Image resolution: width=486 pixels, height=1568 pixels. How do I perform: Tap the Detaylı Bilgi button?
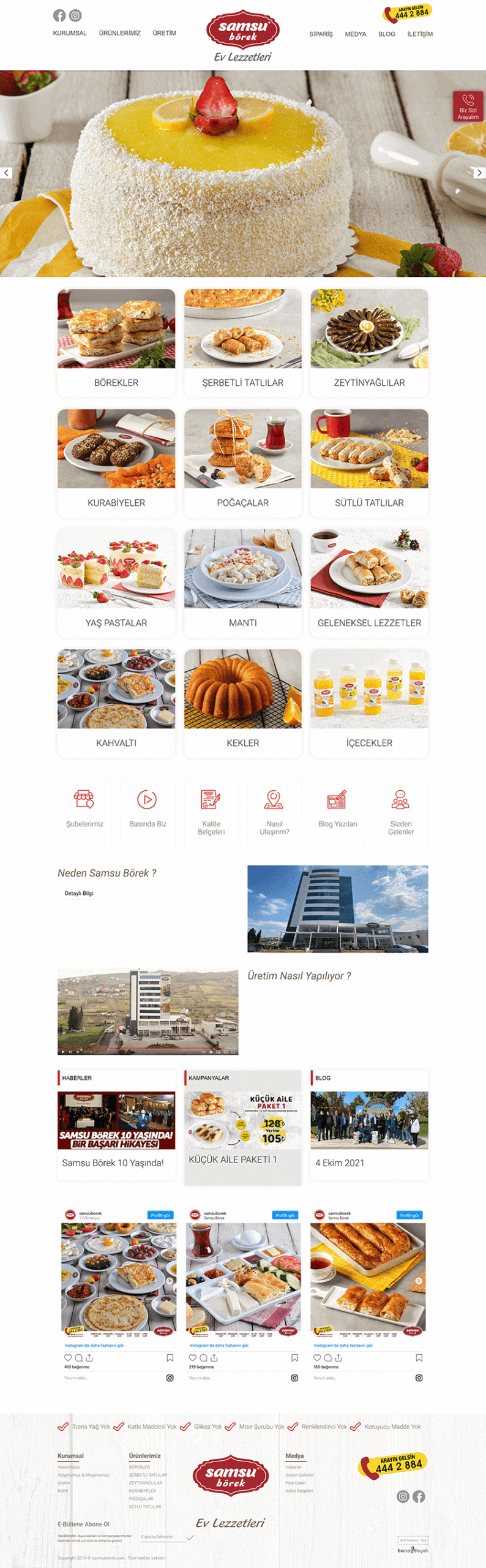pyautogui.click(x=79, y=893)
